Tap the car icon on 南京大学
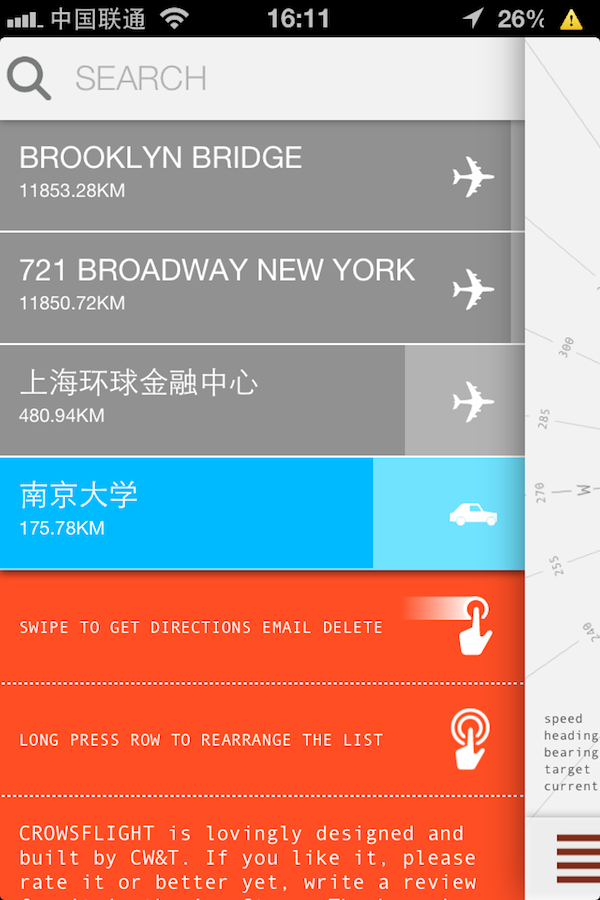The image size is (600, 900). [x=473, y=514]
